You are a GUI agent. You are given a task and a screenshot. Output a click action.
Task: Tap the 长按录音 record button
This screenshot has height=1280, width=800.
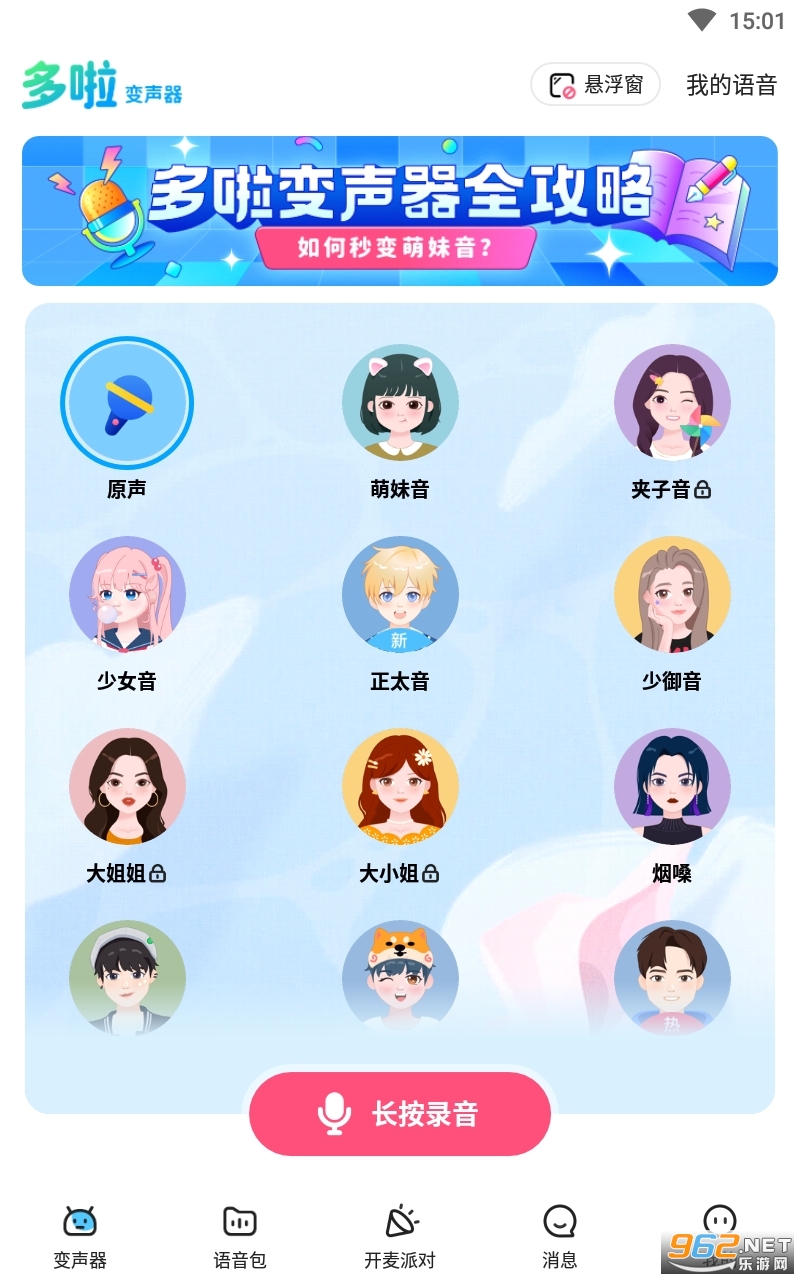click(400, 1114)
